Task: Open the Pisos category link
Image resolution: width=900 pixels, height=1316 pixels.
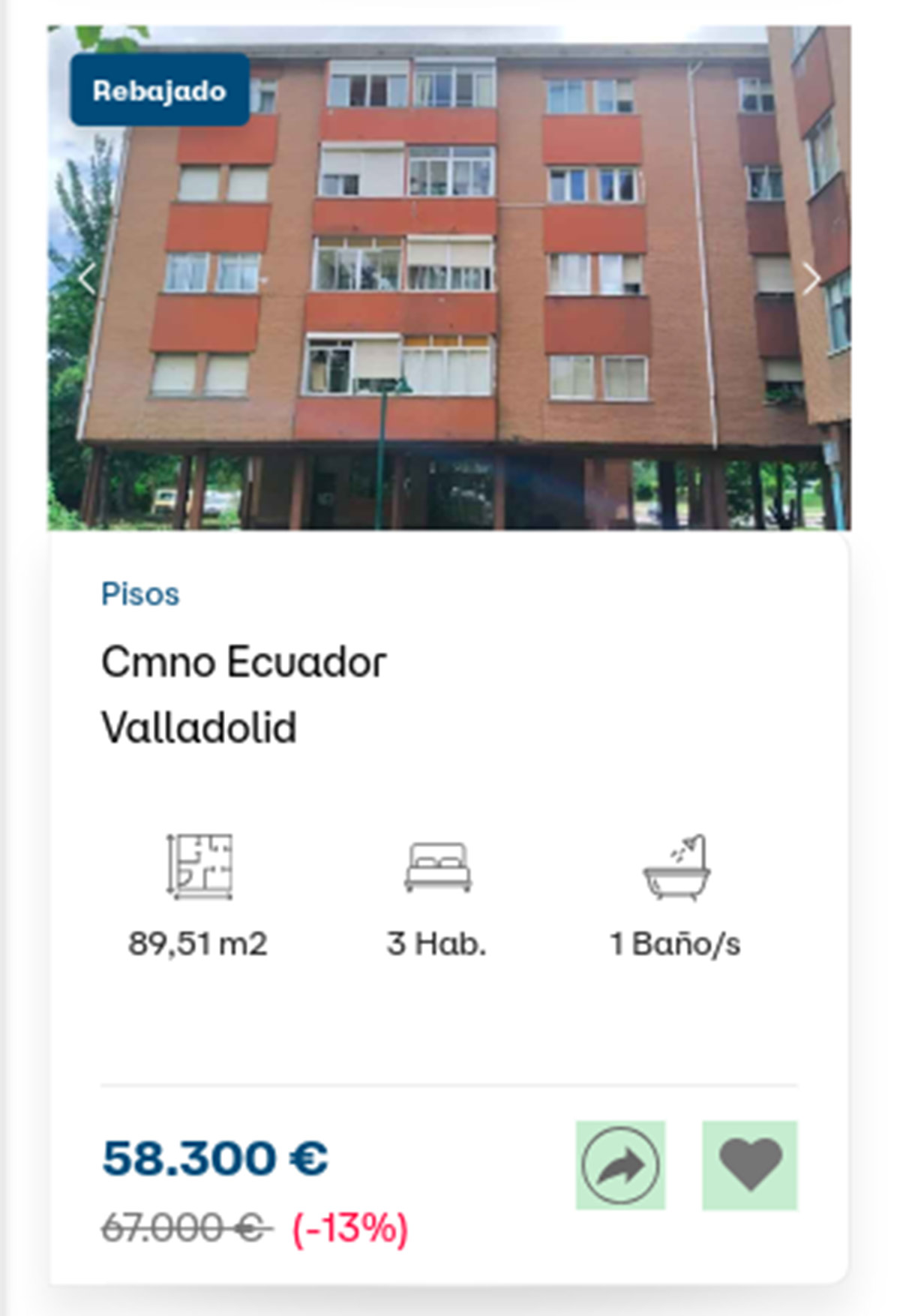Action: 139,593
